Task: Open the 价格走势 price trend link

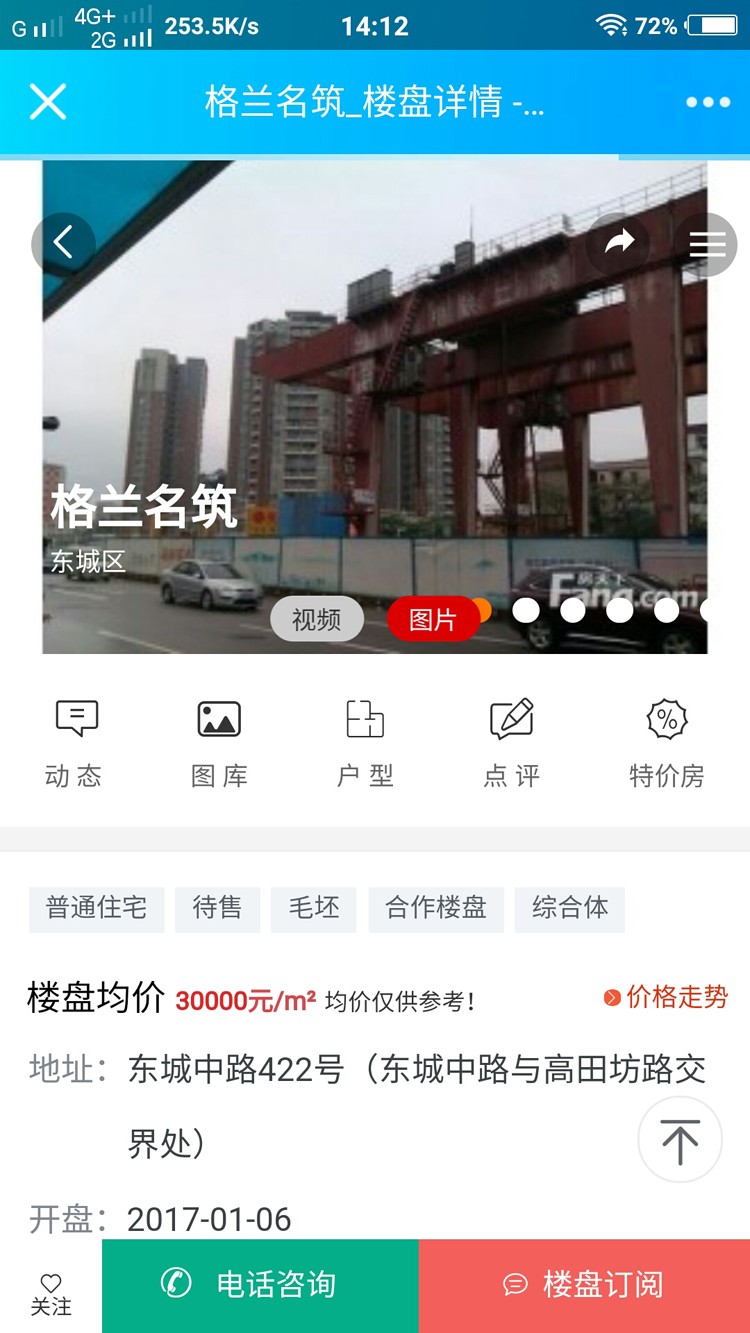Action: 670,996
